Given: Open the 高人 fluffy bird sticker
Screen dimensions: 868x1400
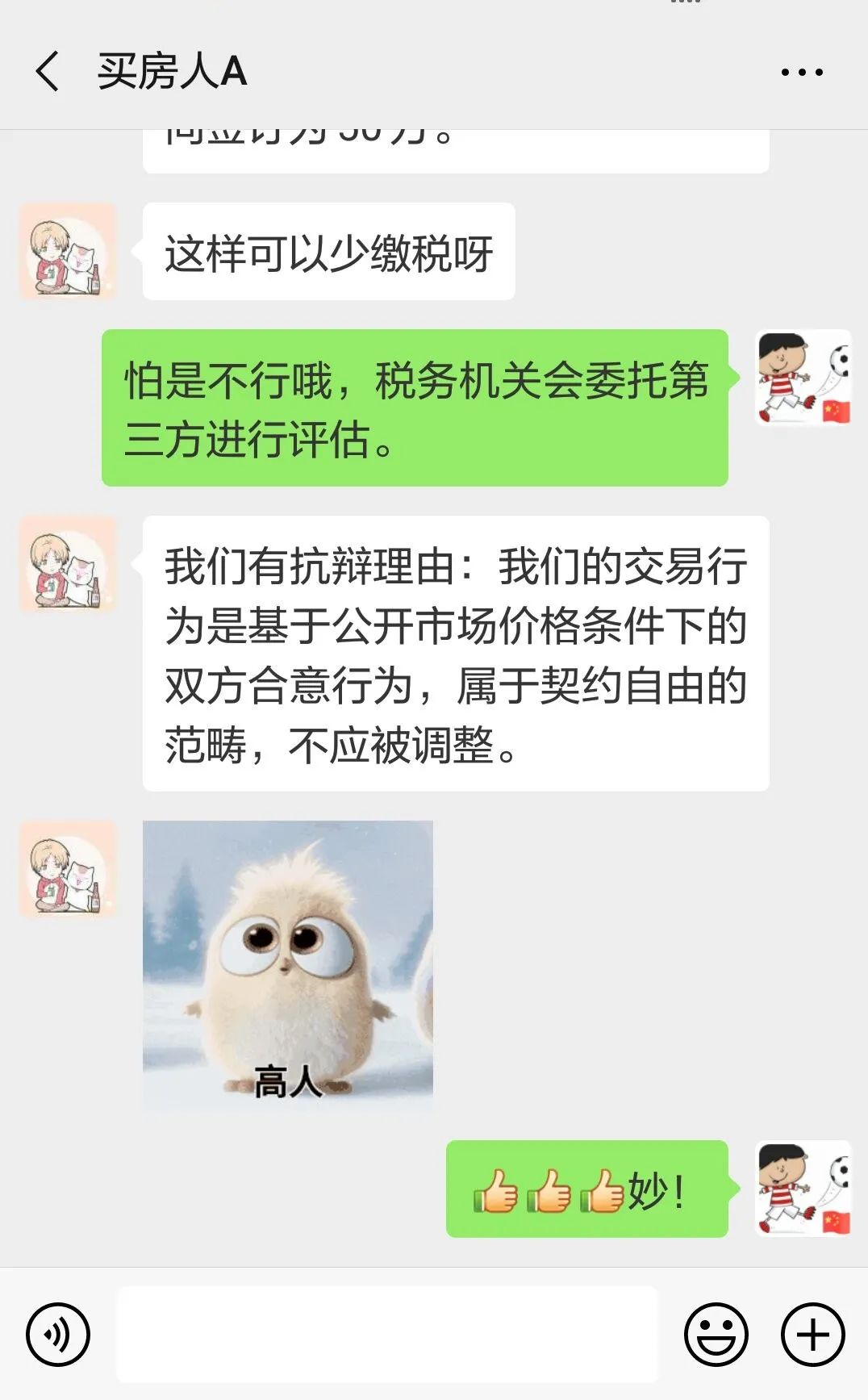Looking at the screenshot, I should coord(288,966).
